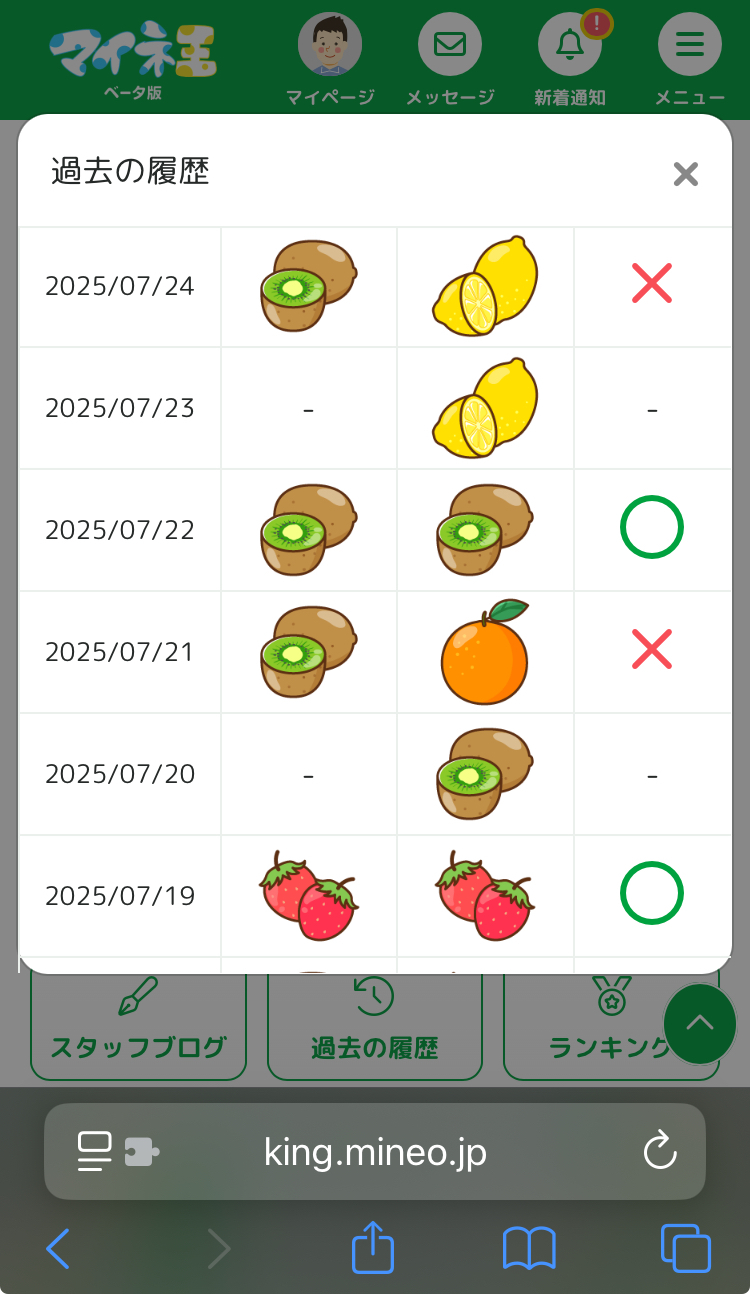
Task: Open Safari bookmarks
Action: tap(529, 1249)
